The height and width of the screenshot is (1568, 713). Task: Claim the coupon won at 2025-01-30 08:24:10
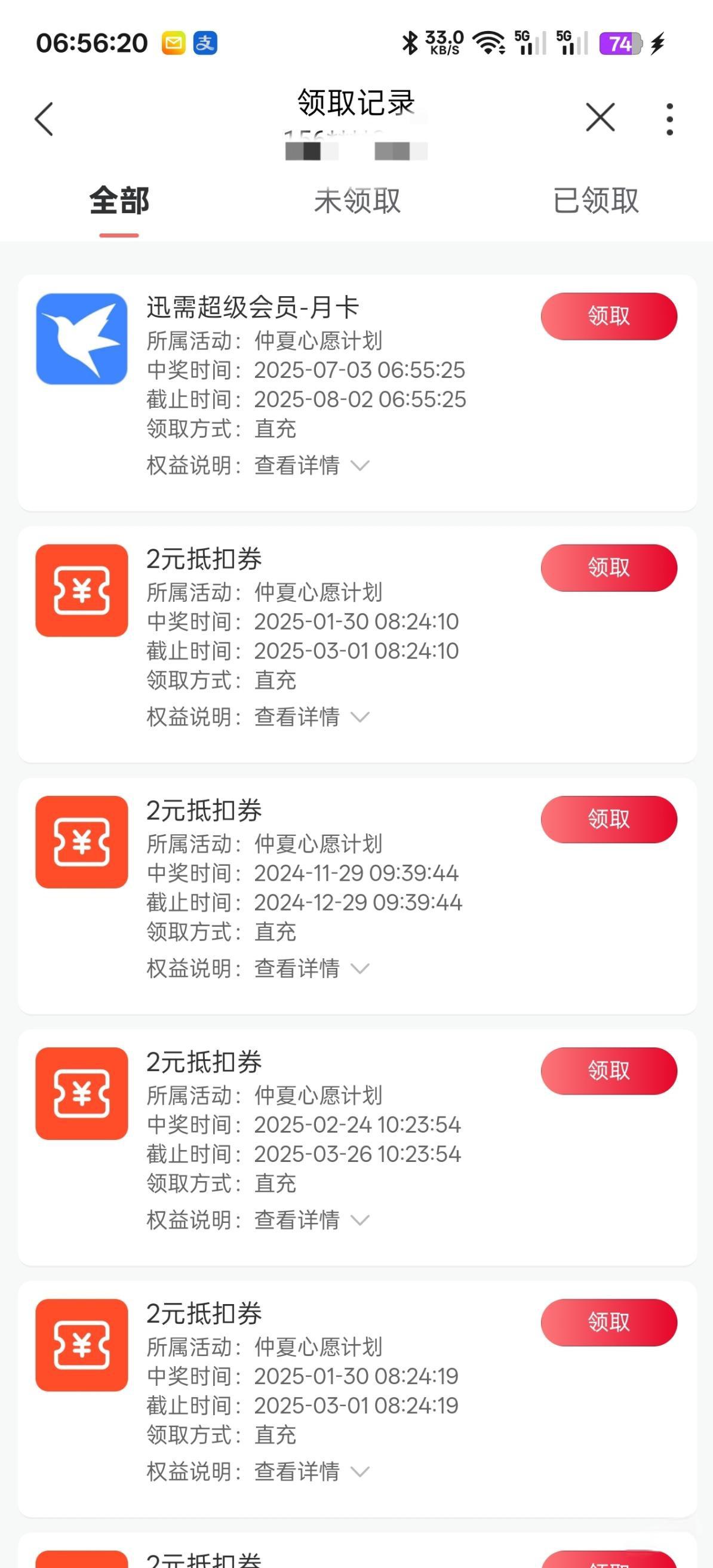(609, 567)
